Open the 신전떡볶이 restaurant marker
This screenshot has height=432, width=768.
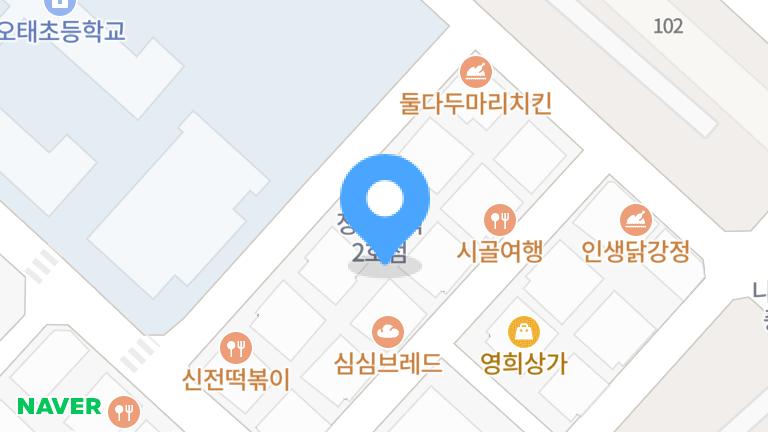click(x=236, y=348)
